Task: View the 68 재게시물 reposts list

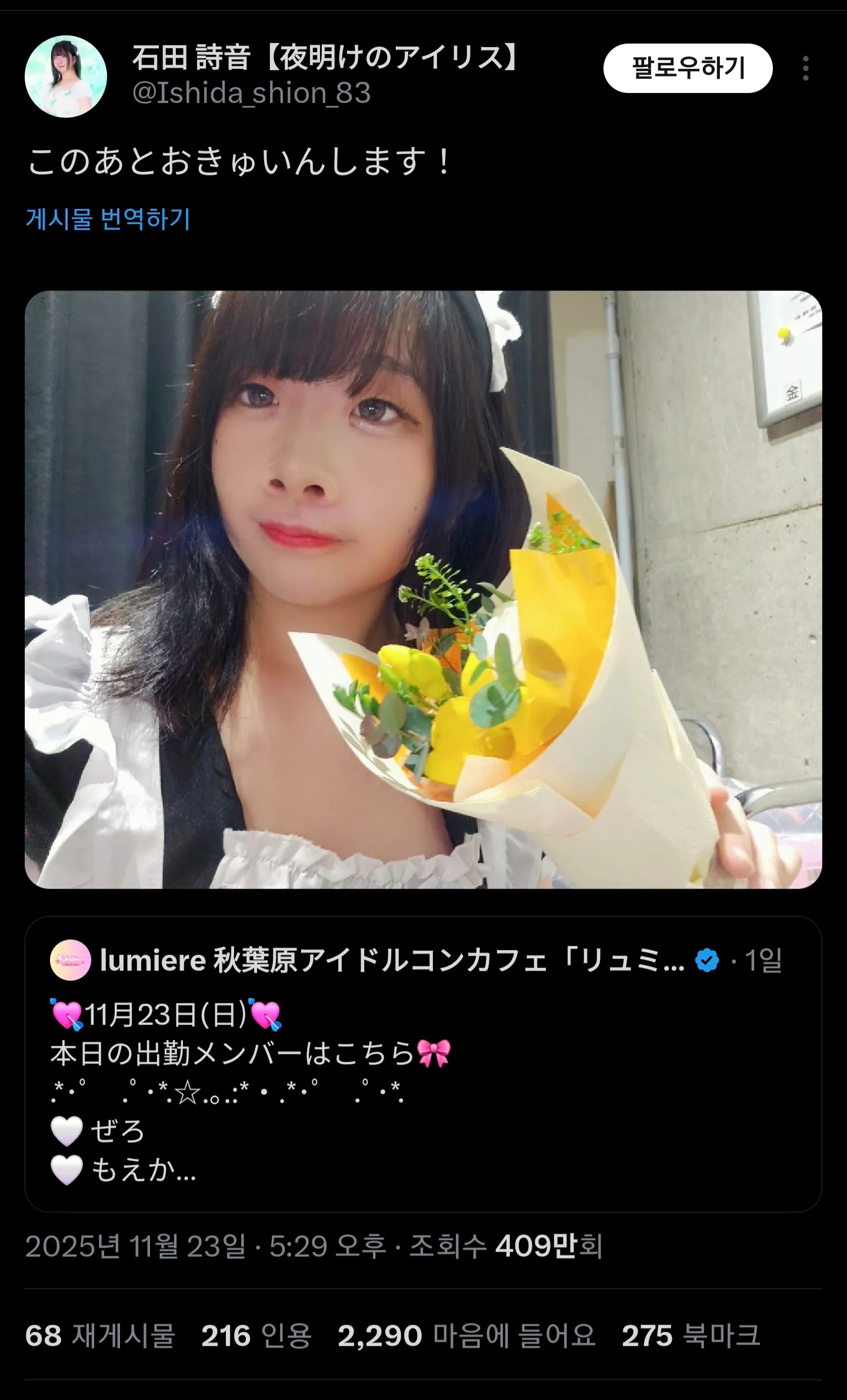Action: click(x=100, y=1335)
